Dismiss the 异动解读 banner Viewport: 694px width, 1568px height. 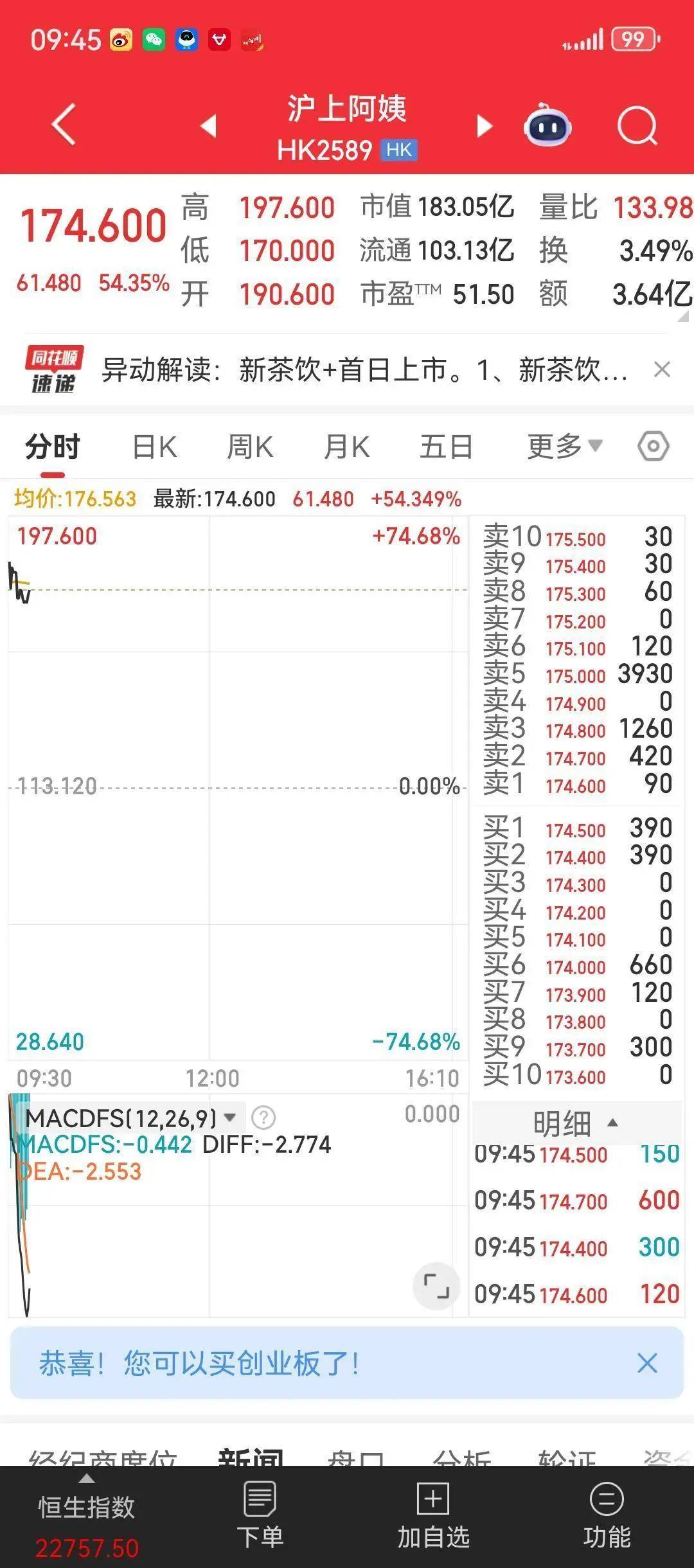(662, 370)
